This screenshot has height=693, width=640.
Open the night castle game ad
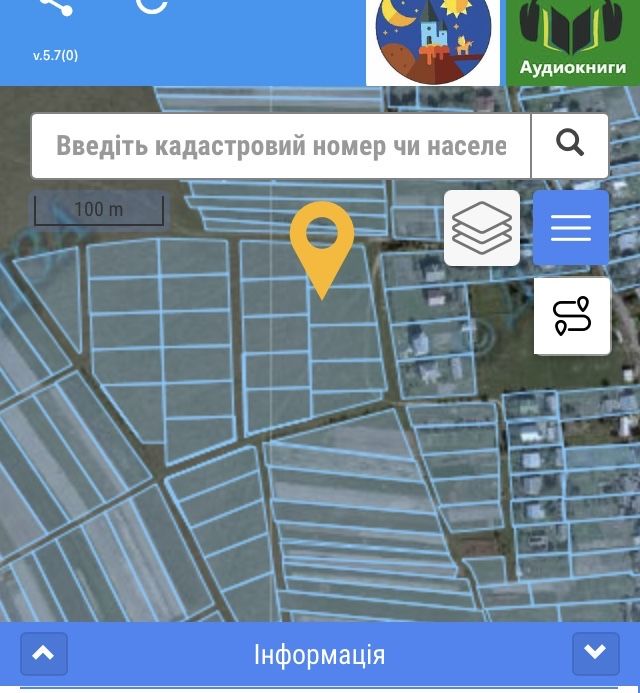pos(433,42)
